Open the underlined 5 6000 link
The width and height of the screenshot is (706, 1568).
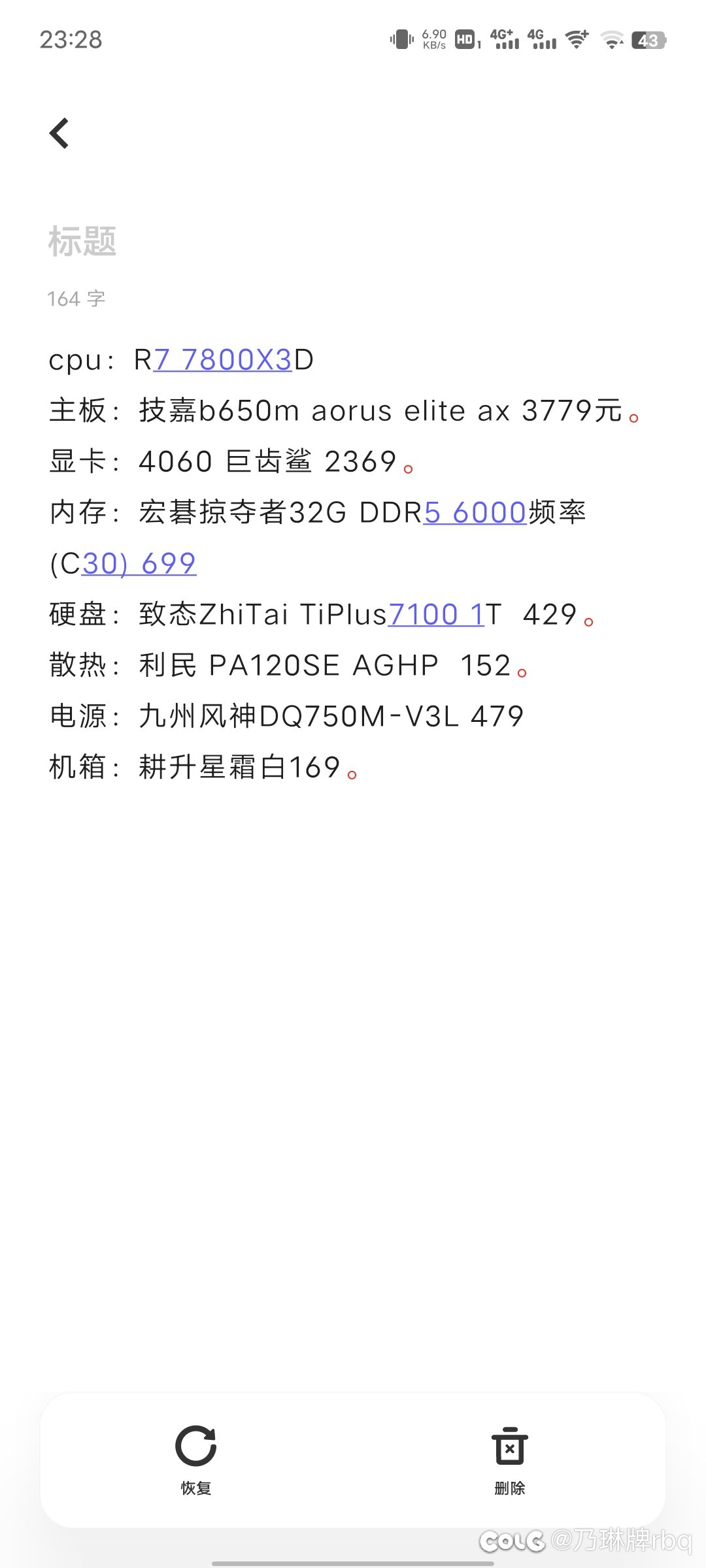click(x=475, y=513)
